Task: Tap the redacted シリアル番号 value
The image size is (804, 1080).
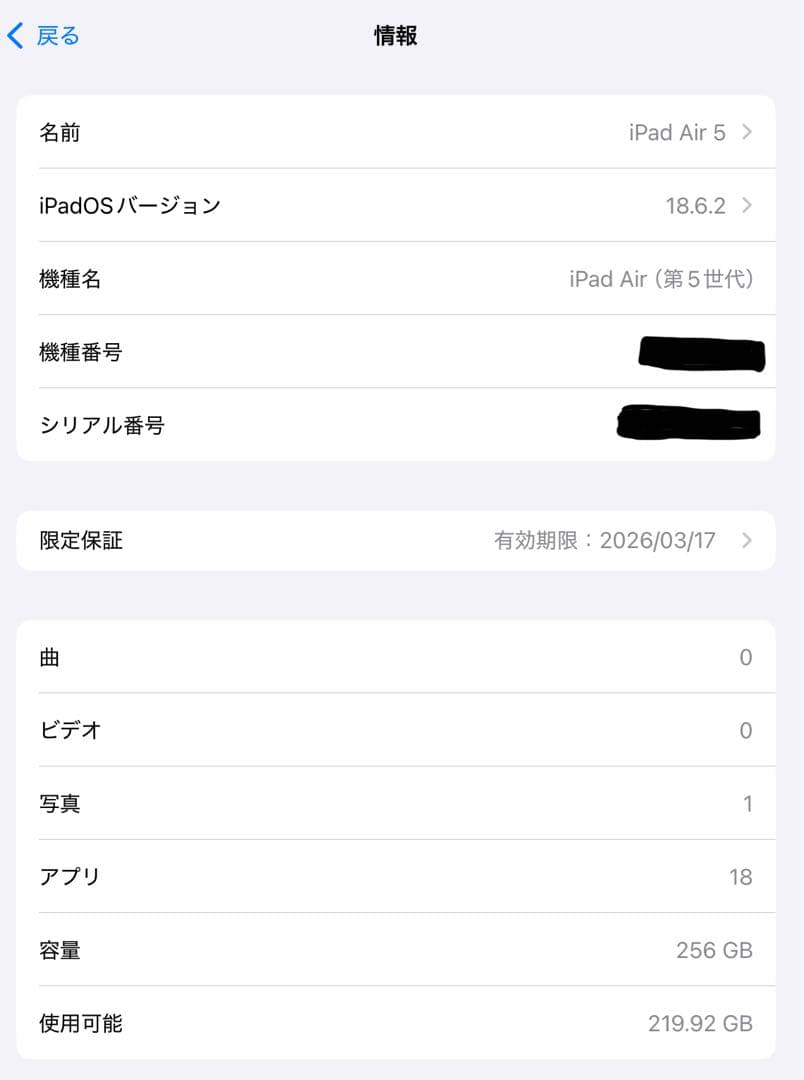Action: pos(690,423)
